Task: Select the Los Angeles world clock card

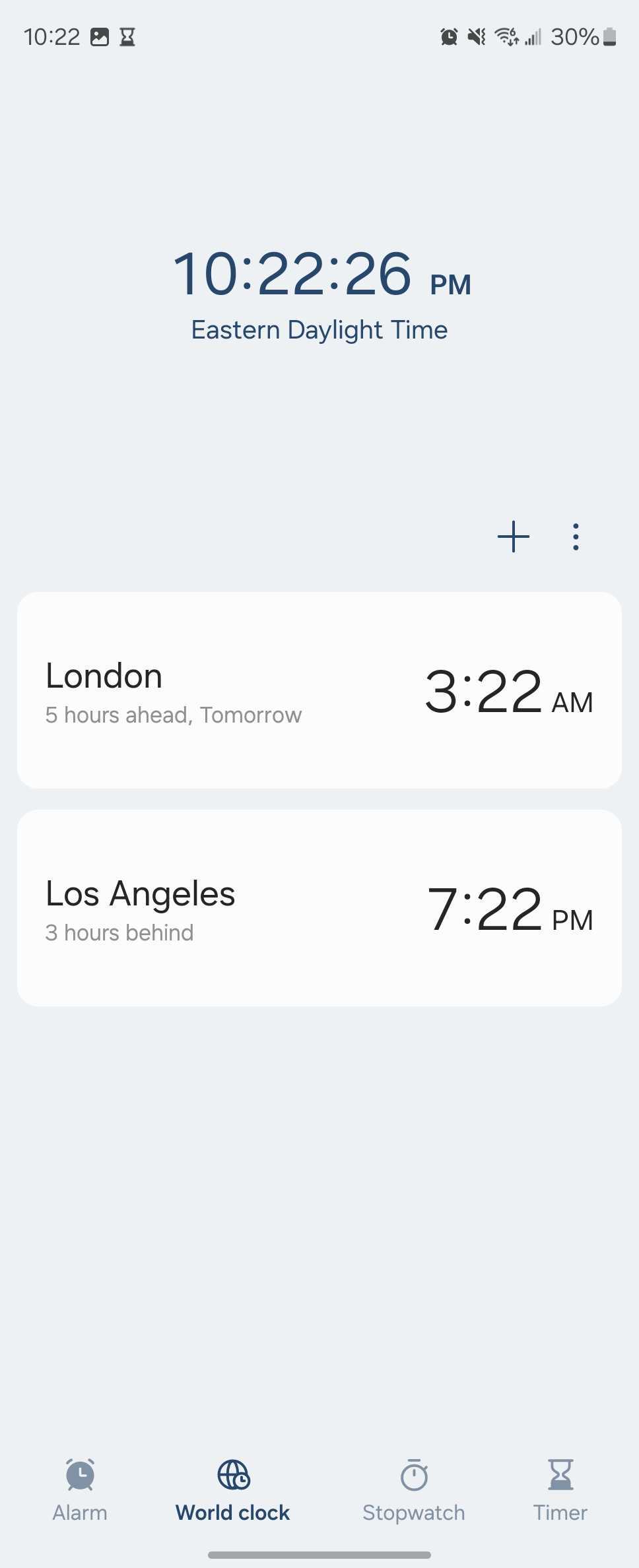Action: [319, 907]
